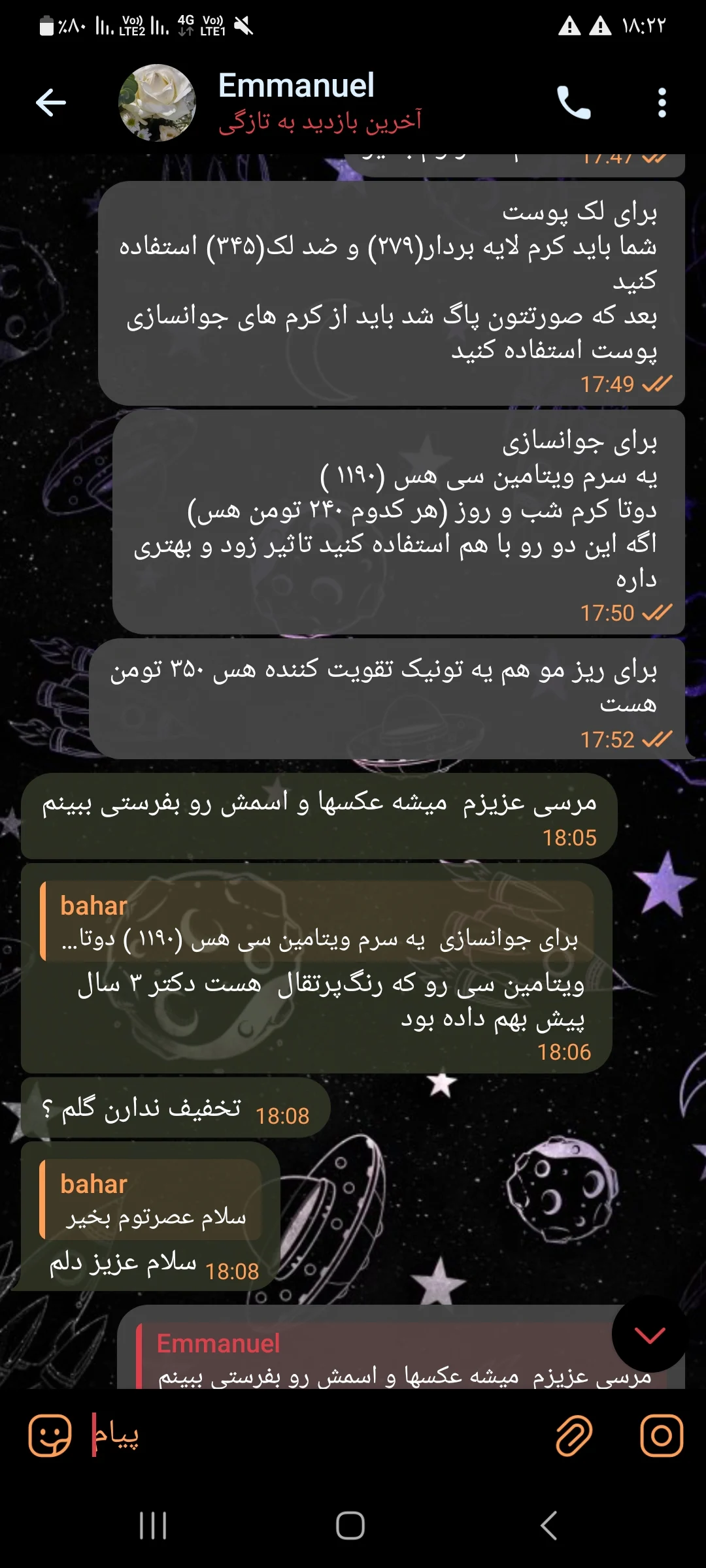Open Emmanuel's profile photo
Image resolution: width=706 pixels, height=1568 pixels.
[157, 103]
